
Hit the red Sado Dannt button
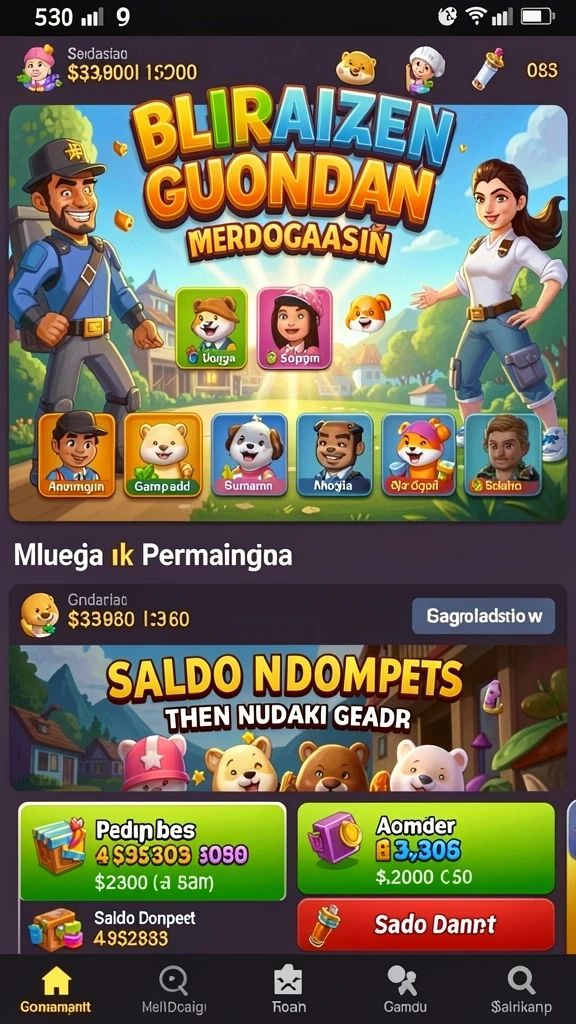[426, 925]
